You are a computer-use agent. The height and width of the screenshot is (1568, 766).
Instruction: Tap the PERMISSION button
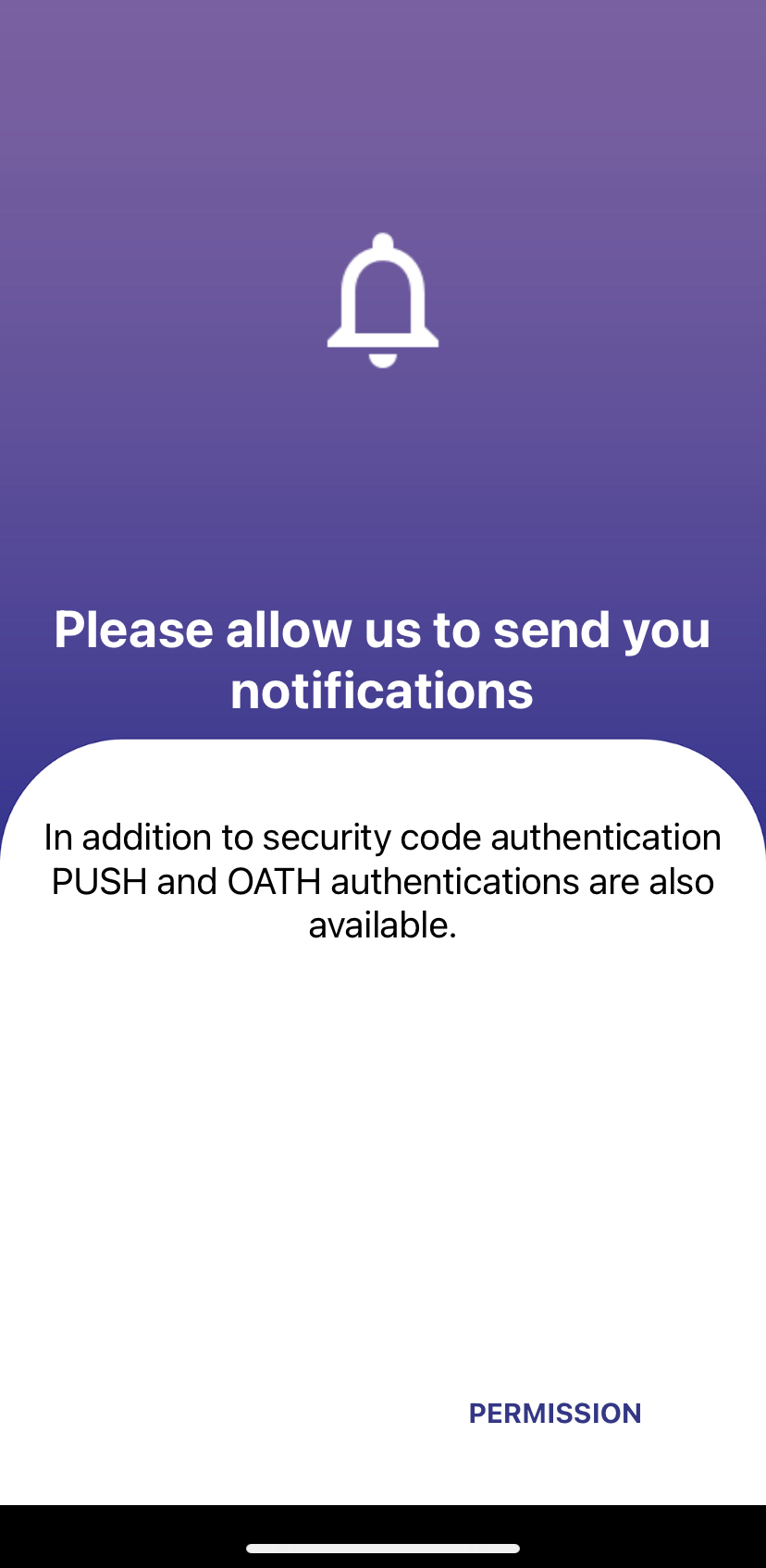point(554,1413)
